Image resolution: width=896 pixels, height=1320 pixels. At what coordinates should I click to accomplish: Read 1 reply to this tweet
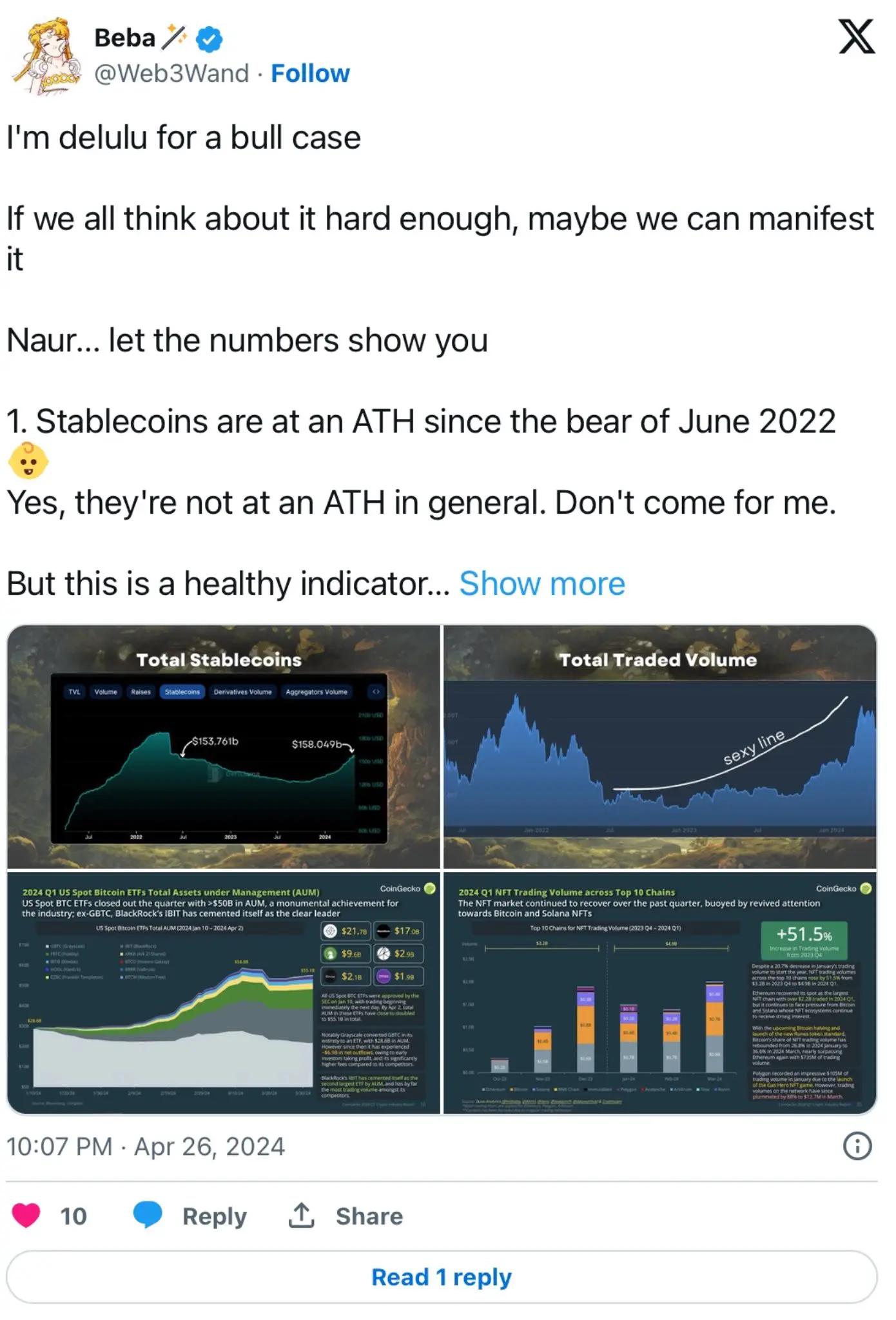coord(442,1277)
